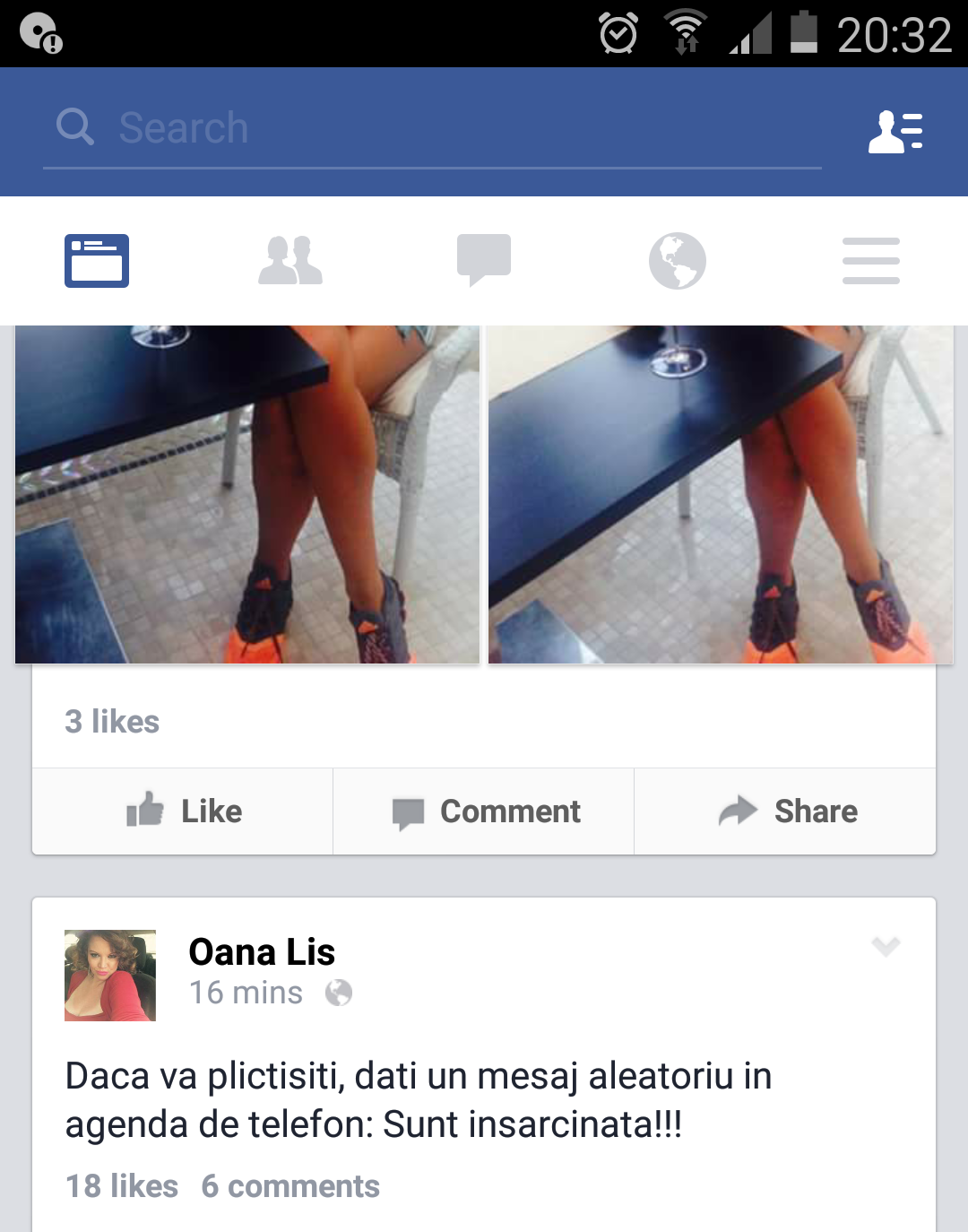Viewport: 968px width, 1232px height.
Task: Switch to the Friend Requests tab
Action: click(x=290, y=261)
